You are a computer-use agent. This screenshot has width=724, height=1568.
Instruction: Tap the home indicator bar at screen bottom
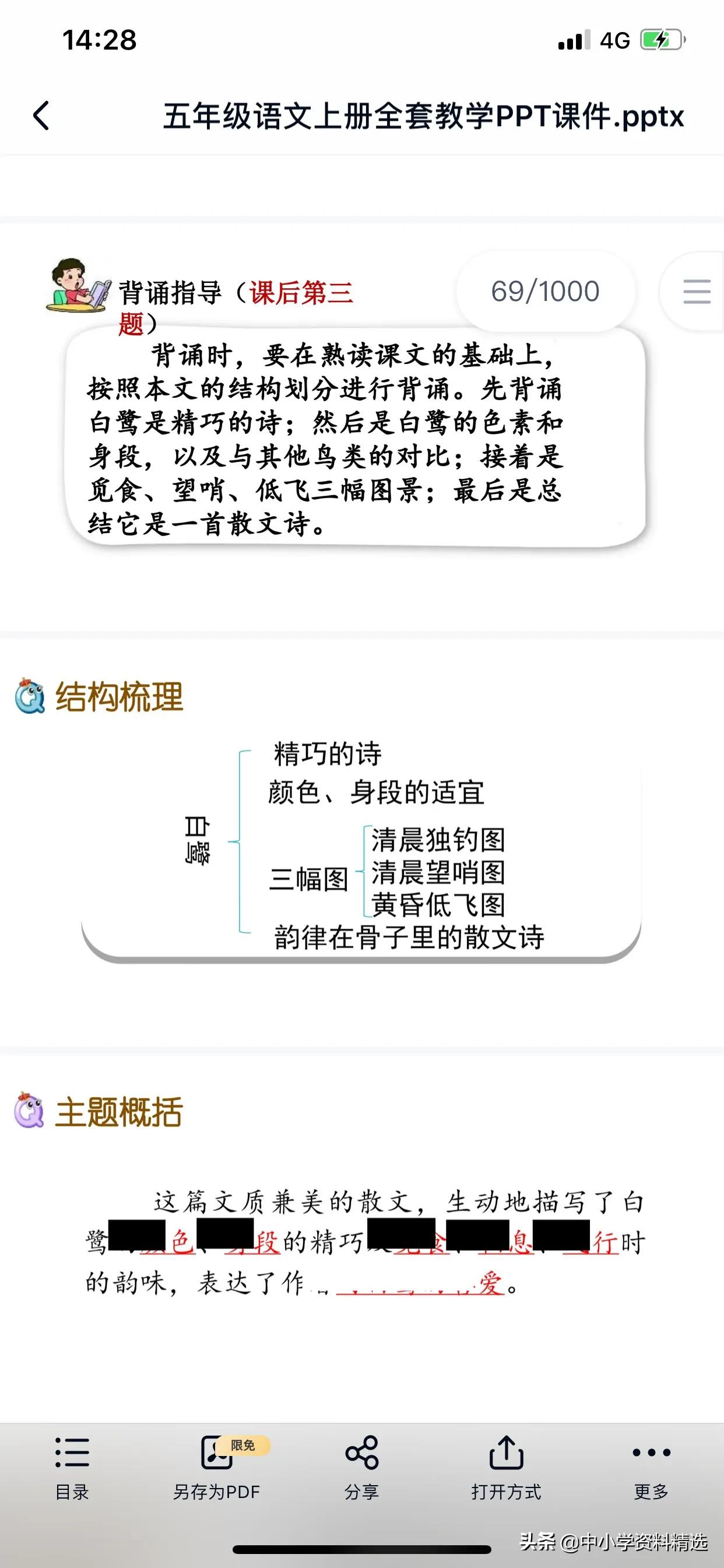tap(362, 1550)
